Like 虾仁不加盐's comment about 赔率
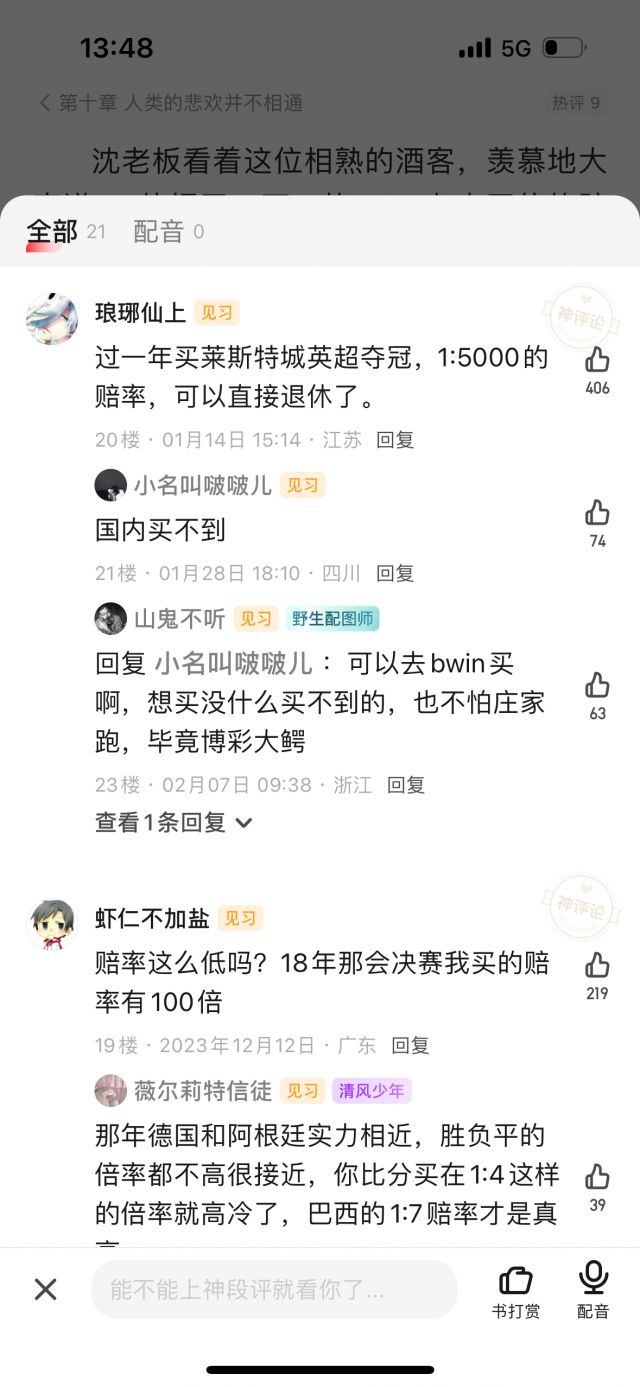This screenshot has width=640, height=1387. 597,966
